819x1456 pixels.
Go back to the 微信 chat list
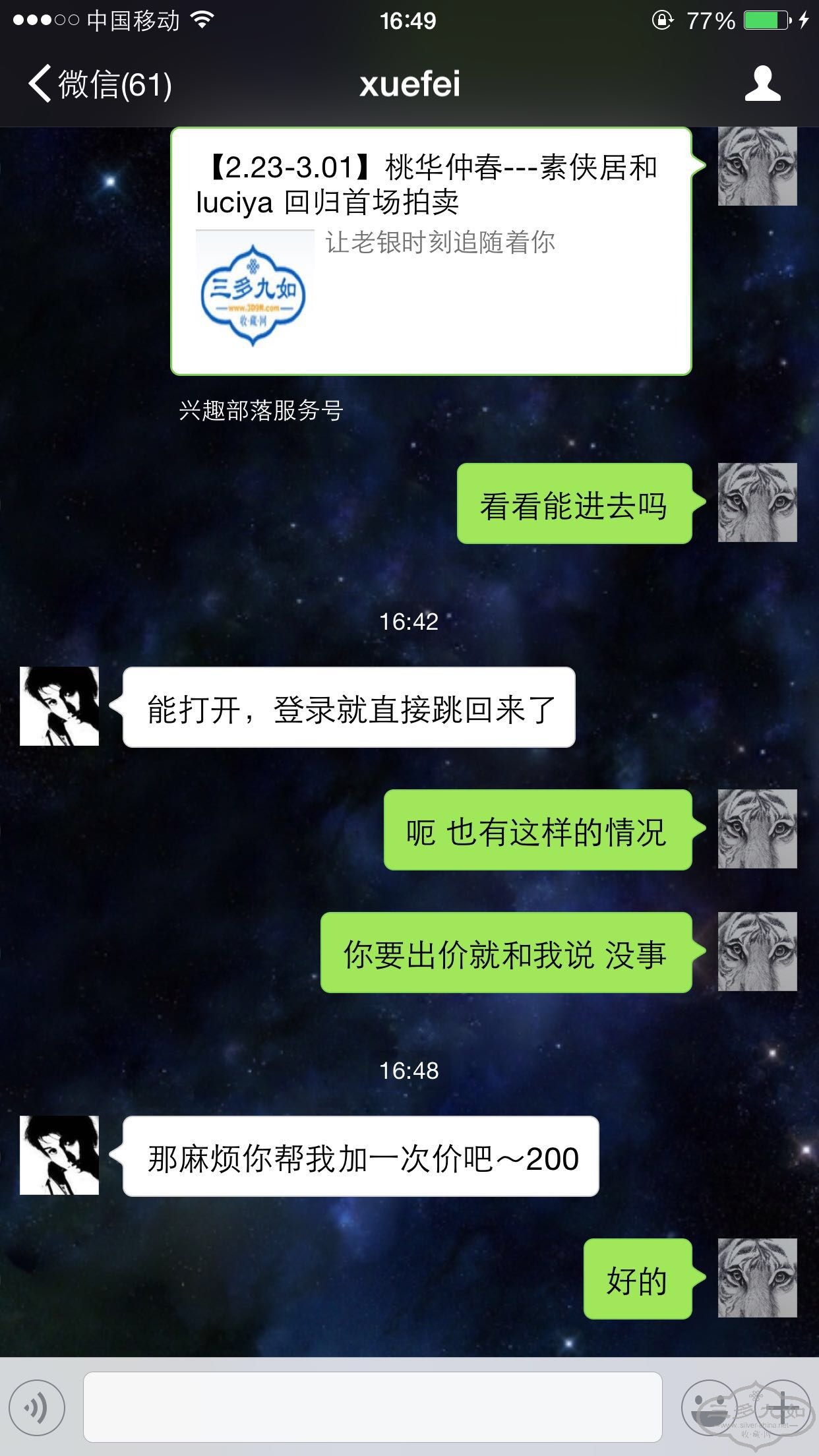[x=99, y=84]
